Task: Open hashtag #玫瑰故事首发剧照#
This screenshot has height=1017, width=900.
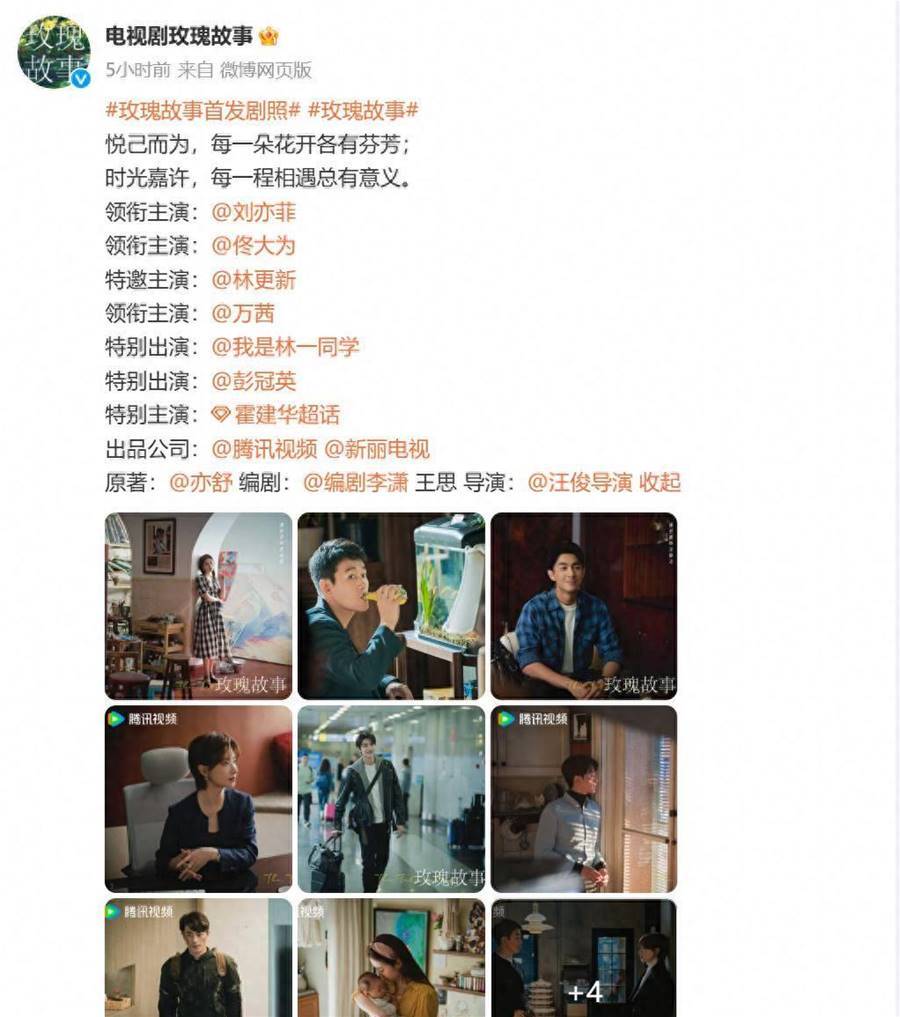Action: pos(202,110)
